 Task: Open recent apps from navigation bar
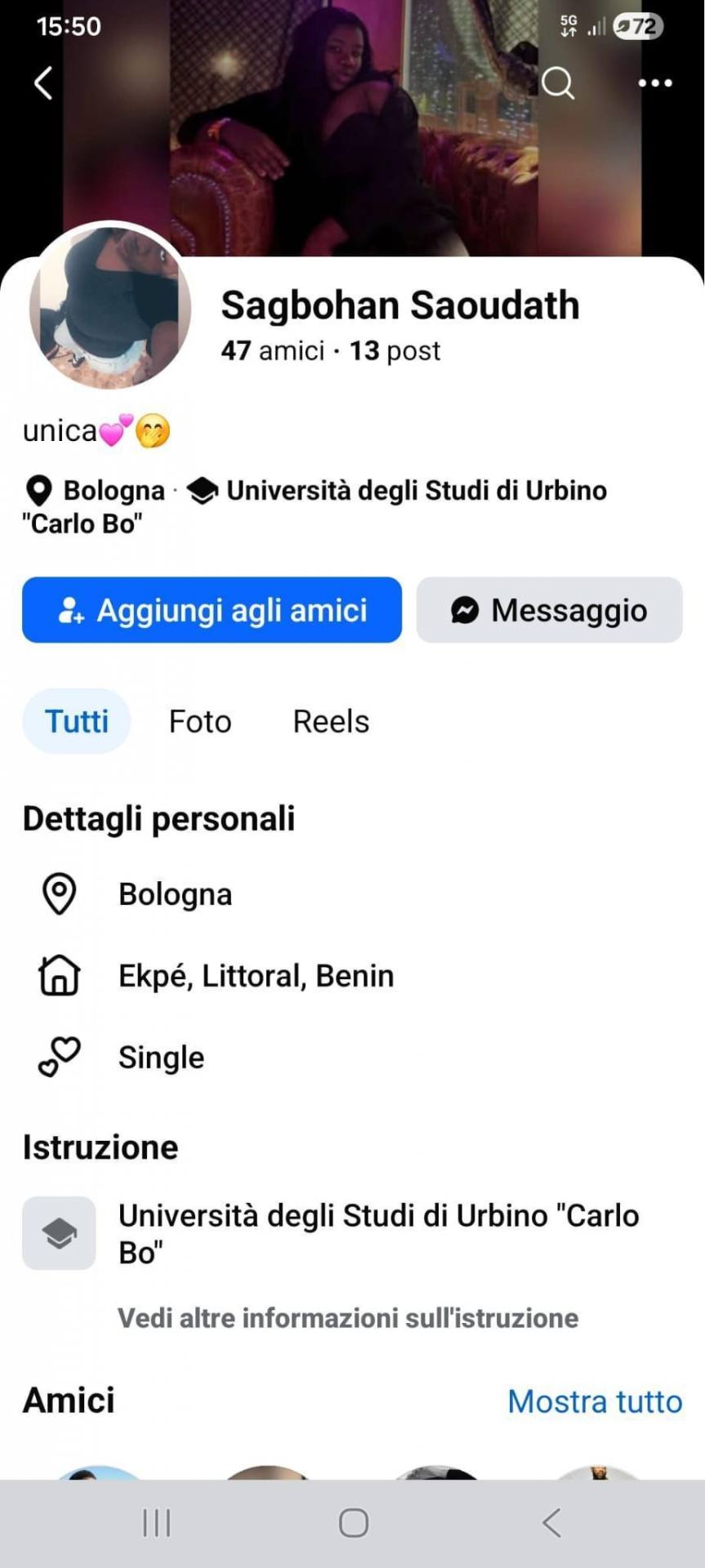coord(157,1523)
